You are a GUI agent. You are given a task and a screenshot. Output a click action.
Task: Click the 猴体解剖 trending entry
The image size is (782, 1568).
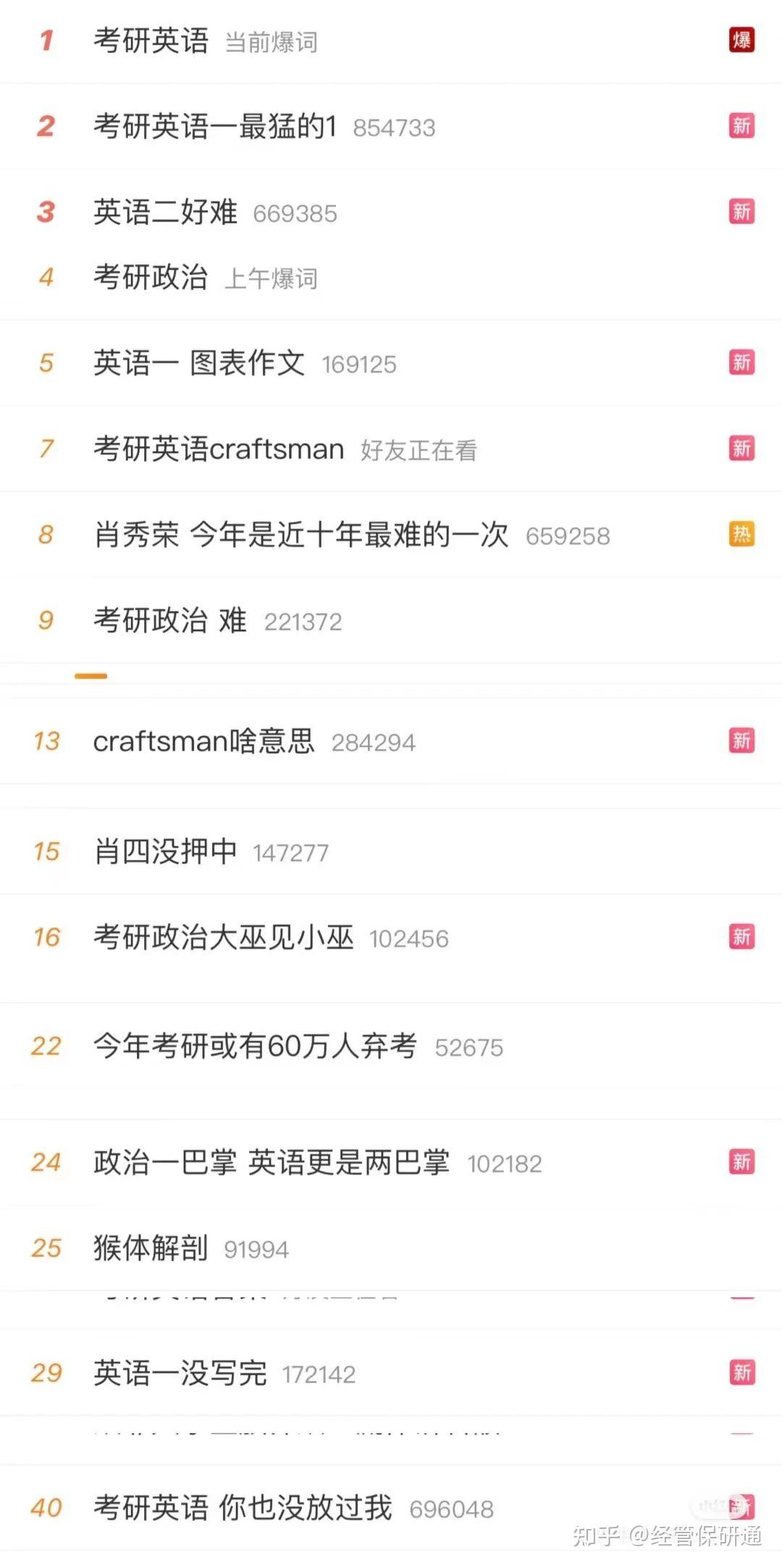click(150, 1247)
